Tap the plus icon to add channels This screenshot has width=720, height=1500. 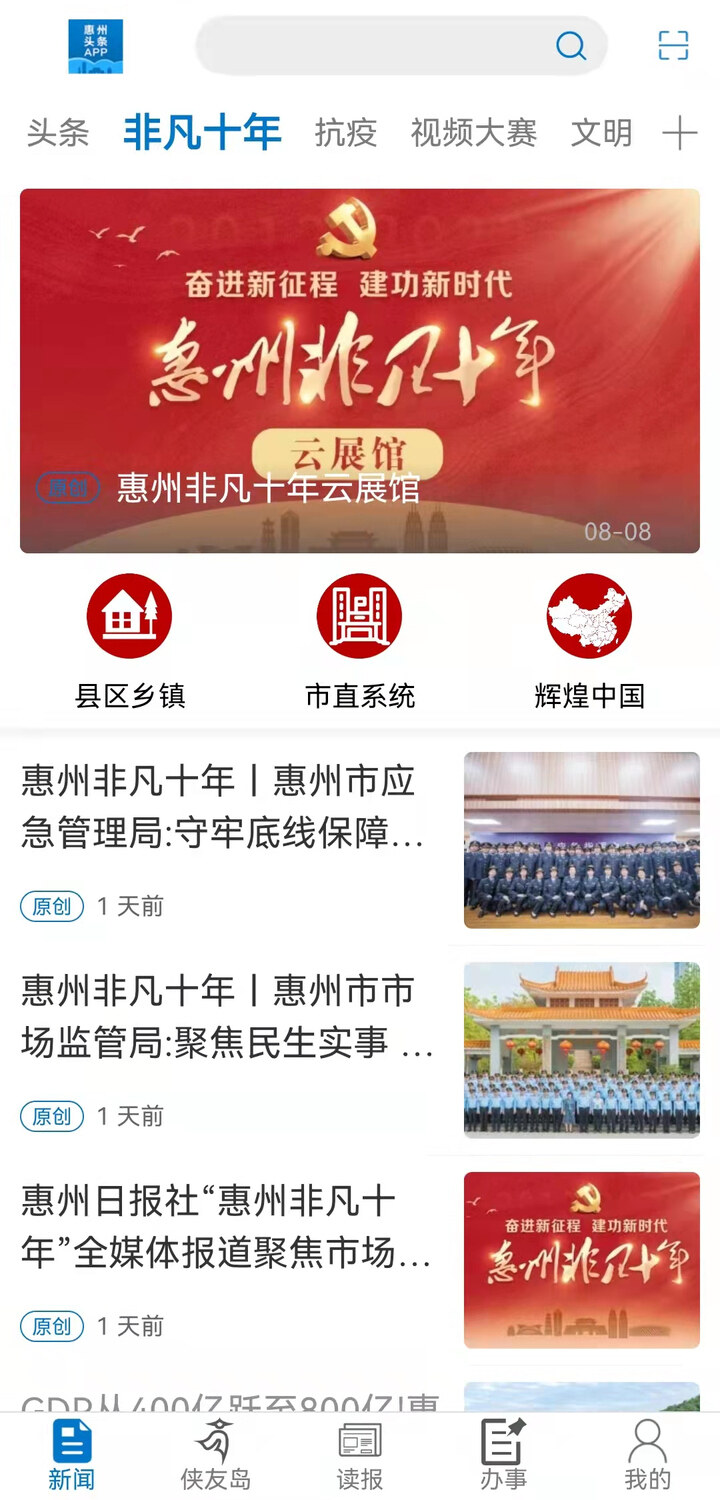point(680,133)
